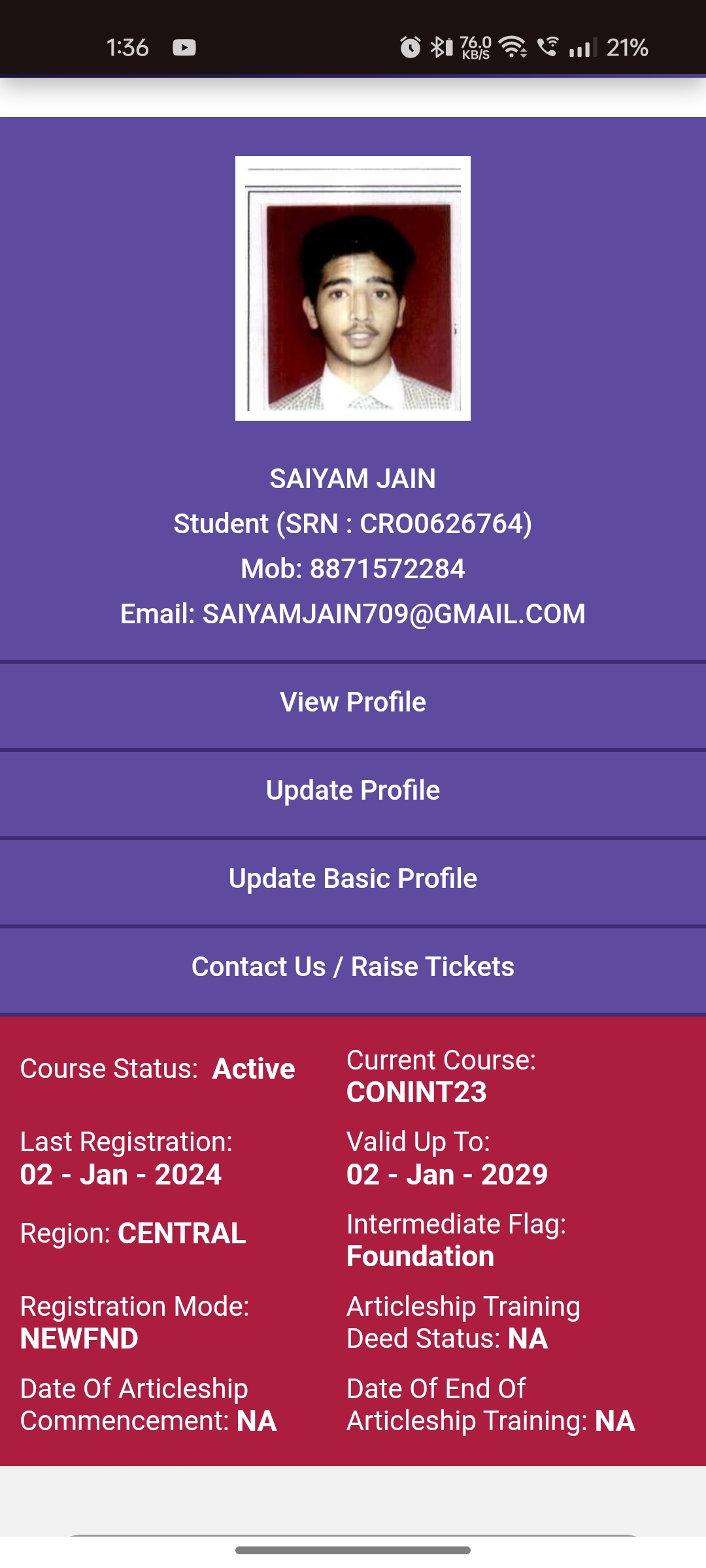This screenshot has height=1568, width=706.
Task: Select Update Profile option
Action: [x=353, y=791]
